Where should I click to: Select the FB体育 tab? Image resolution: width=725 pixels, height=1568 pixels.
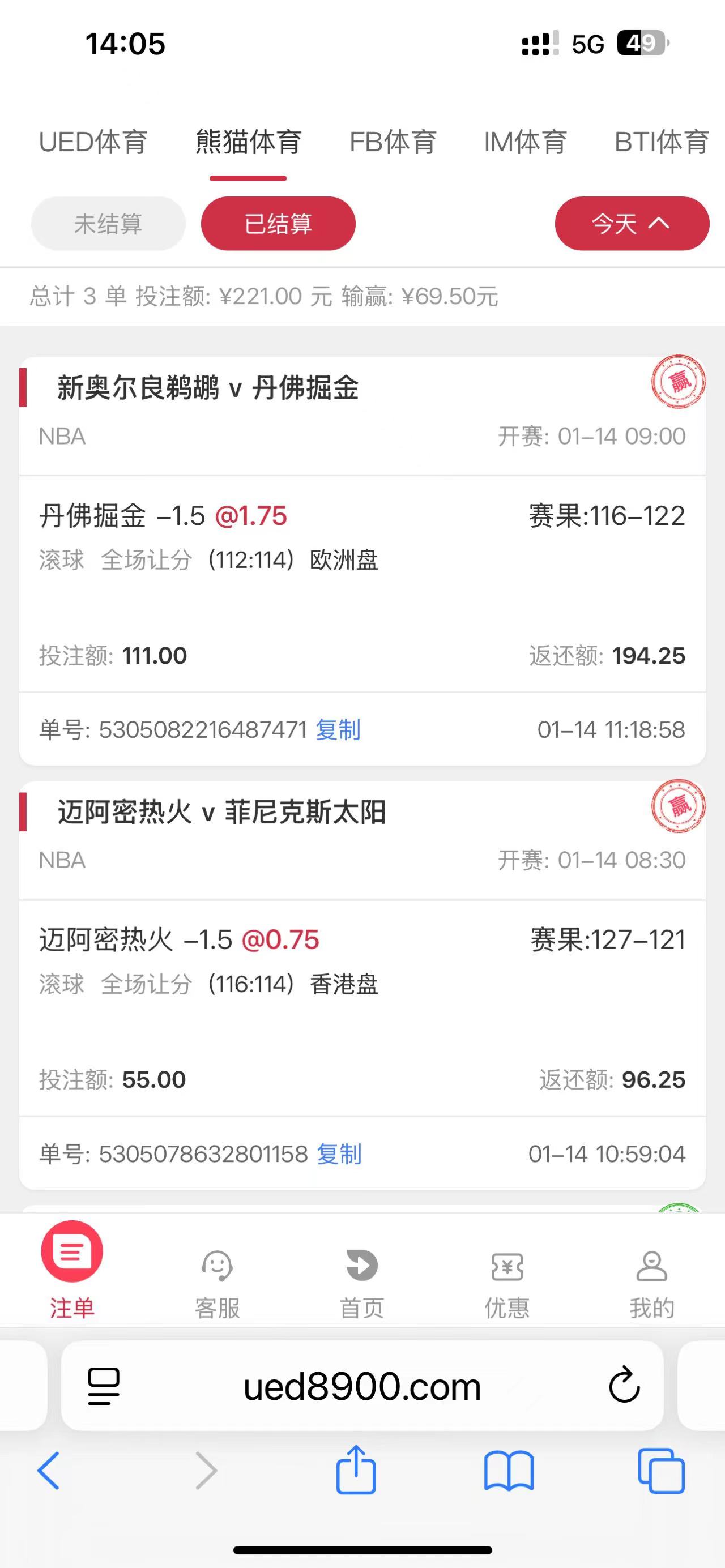pyautogui.click(x=393, y=143)
